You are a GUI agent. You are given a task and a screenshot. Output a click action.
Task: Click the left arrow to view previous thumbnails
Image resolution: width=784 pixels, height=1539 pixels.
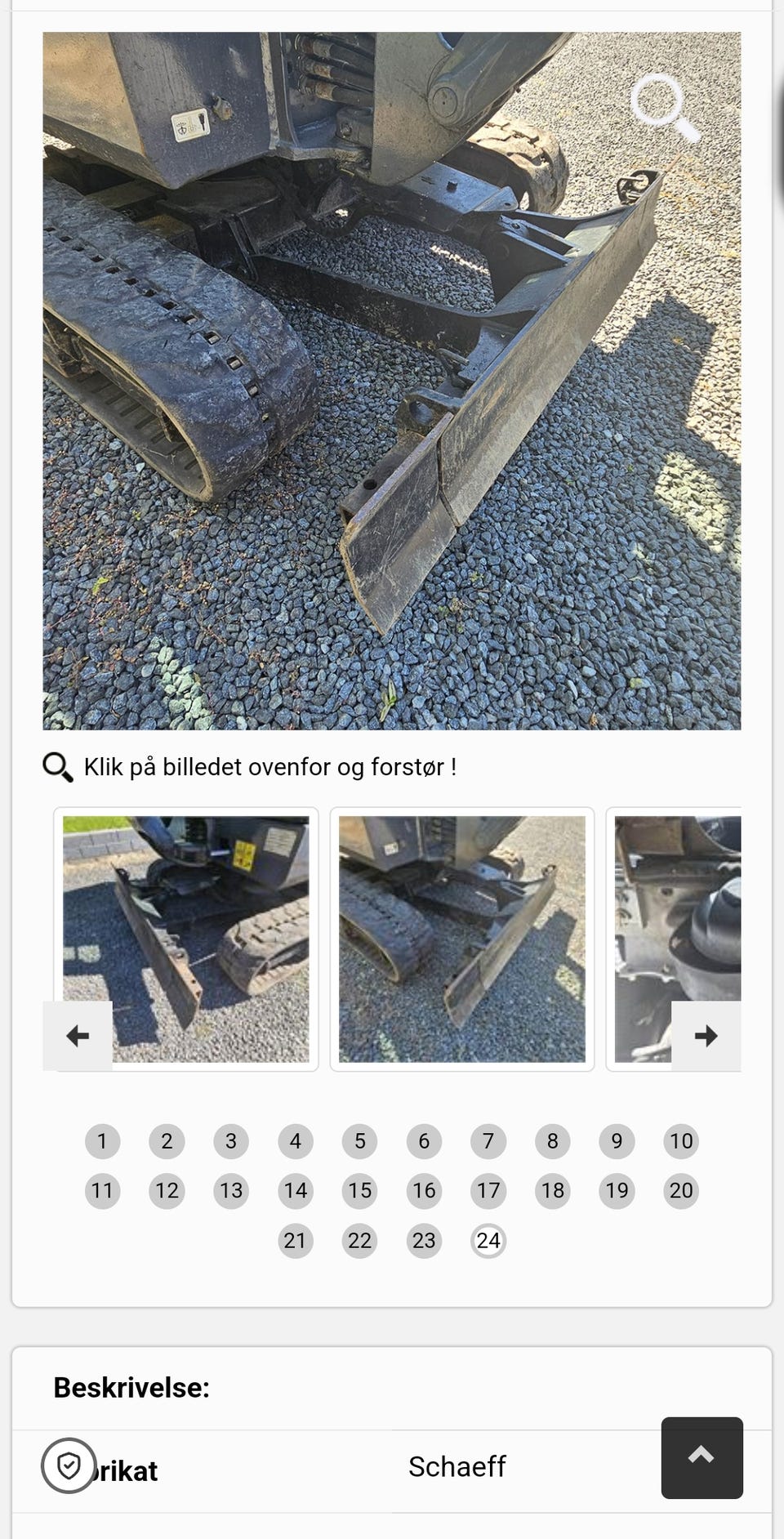tap(78, 1035)
